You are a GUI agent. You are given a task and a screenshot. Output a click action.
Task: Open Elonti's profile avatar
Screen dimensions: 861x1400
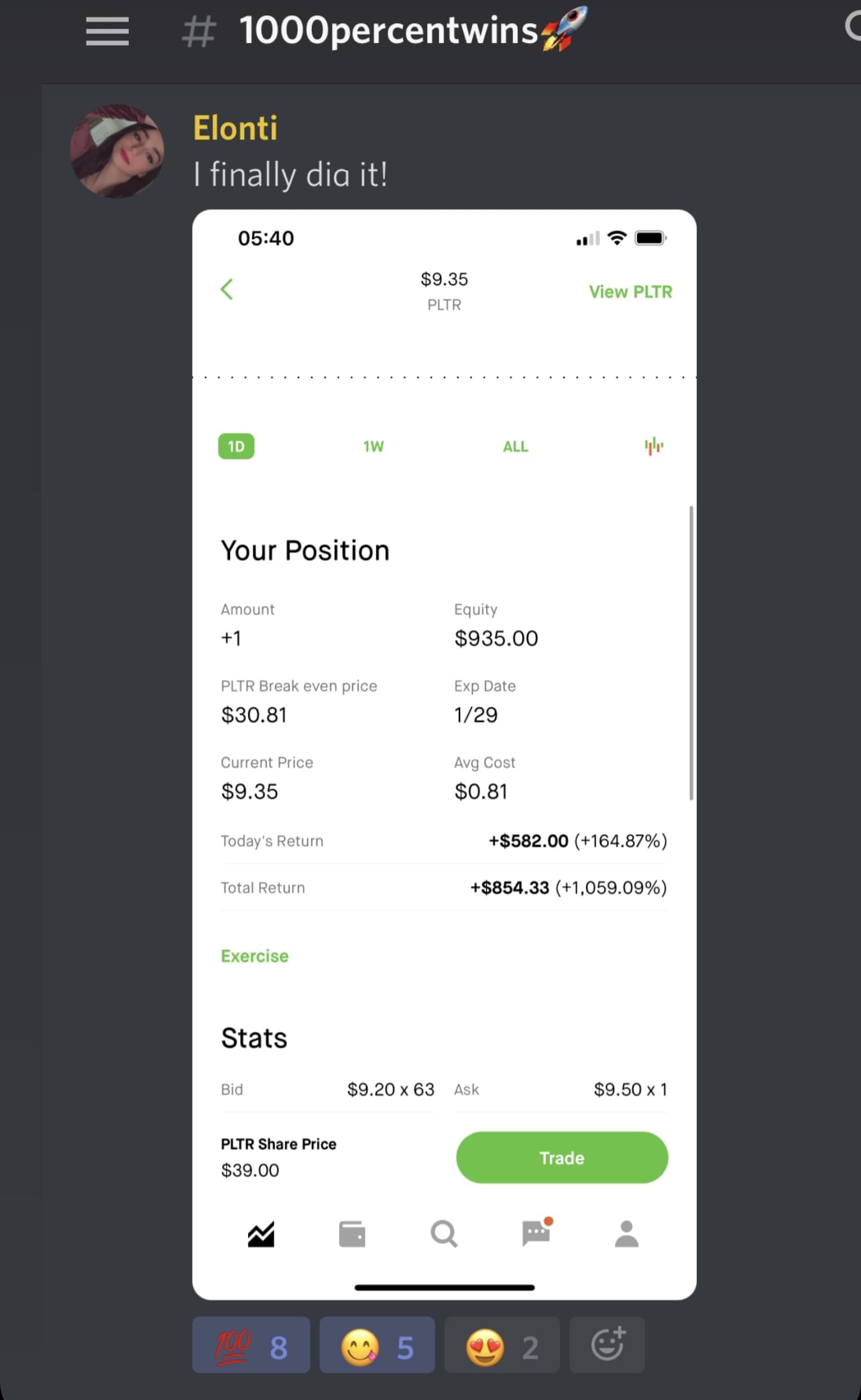click(x=117, y=151)
